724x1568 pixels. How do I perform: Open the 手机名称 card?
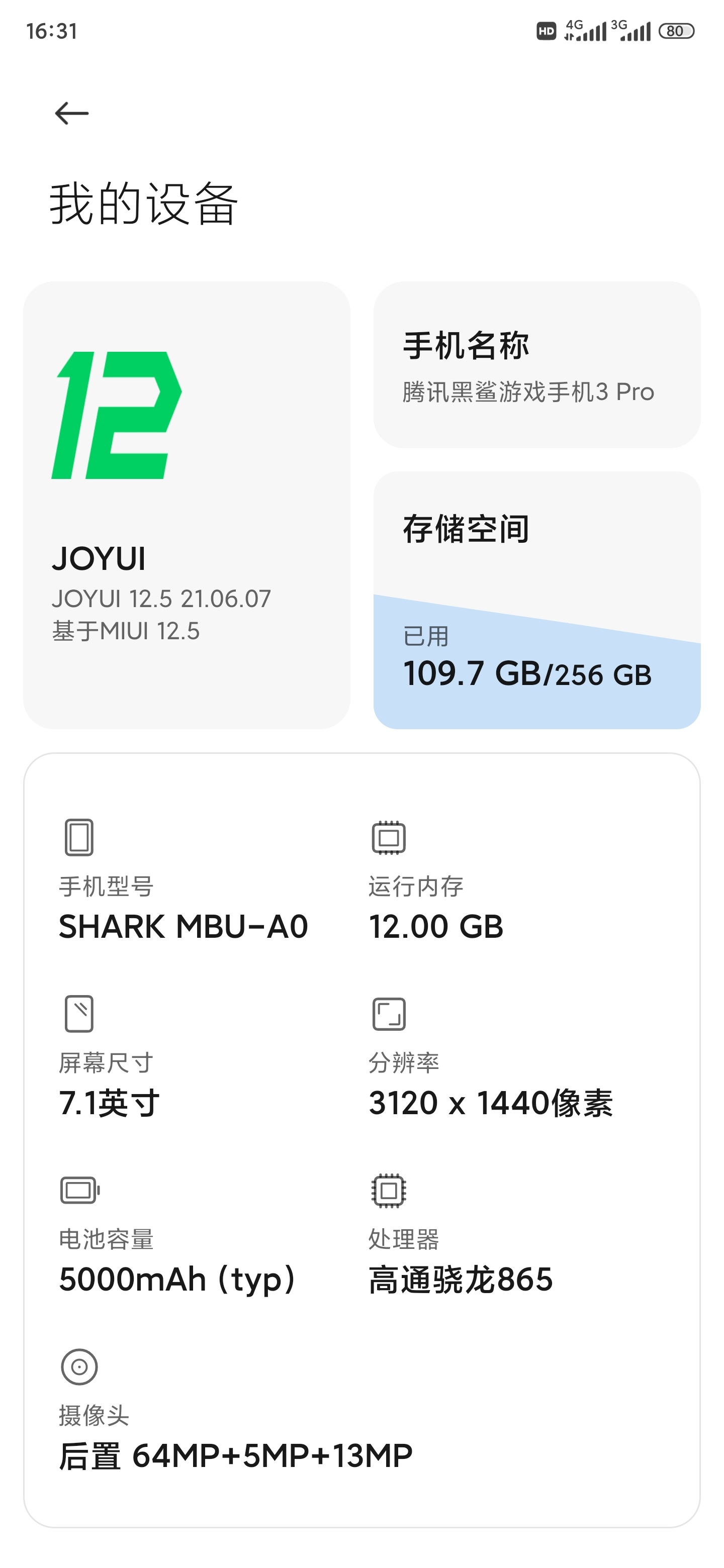[x=537, y=364]
